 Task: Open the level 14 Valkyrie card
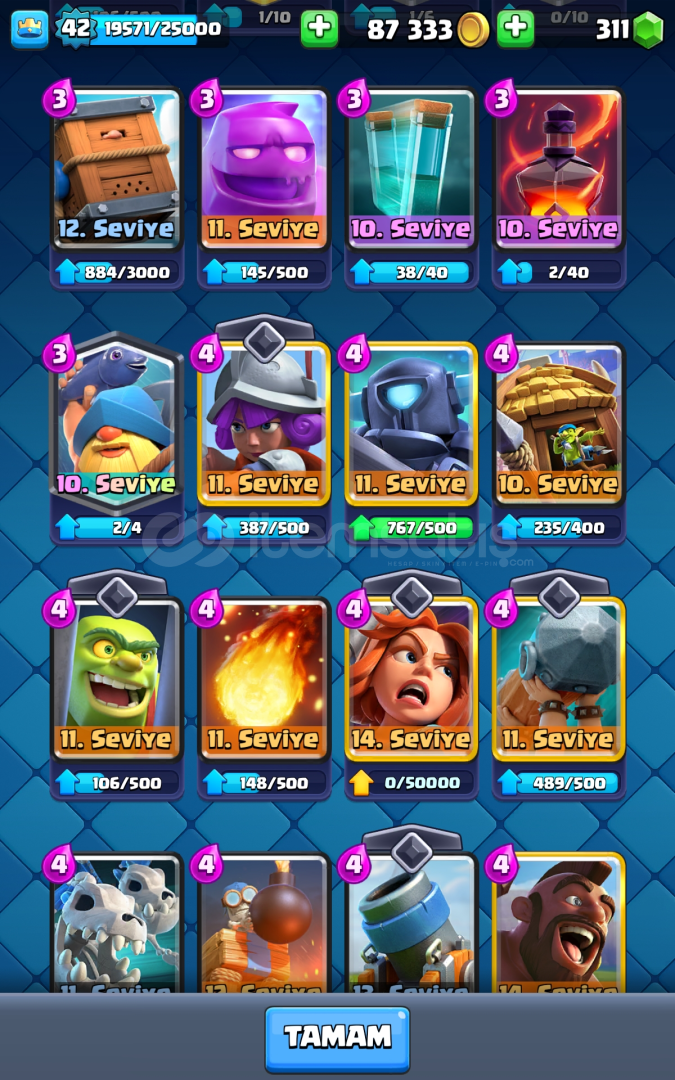click(411, 679)
